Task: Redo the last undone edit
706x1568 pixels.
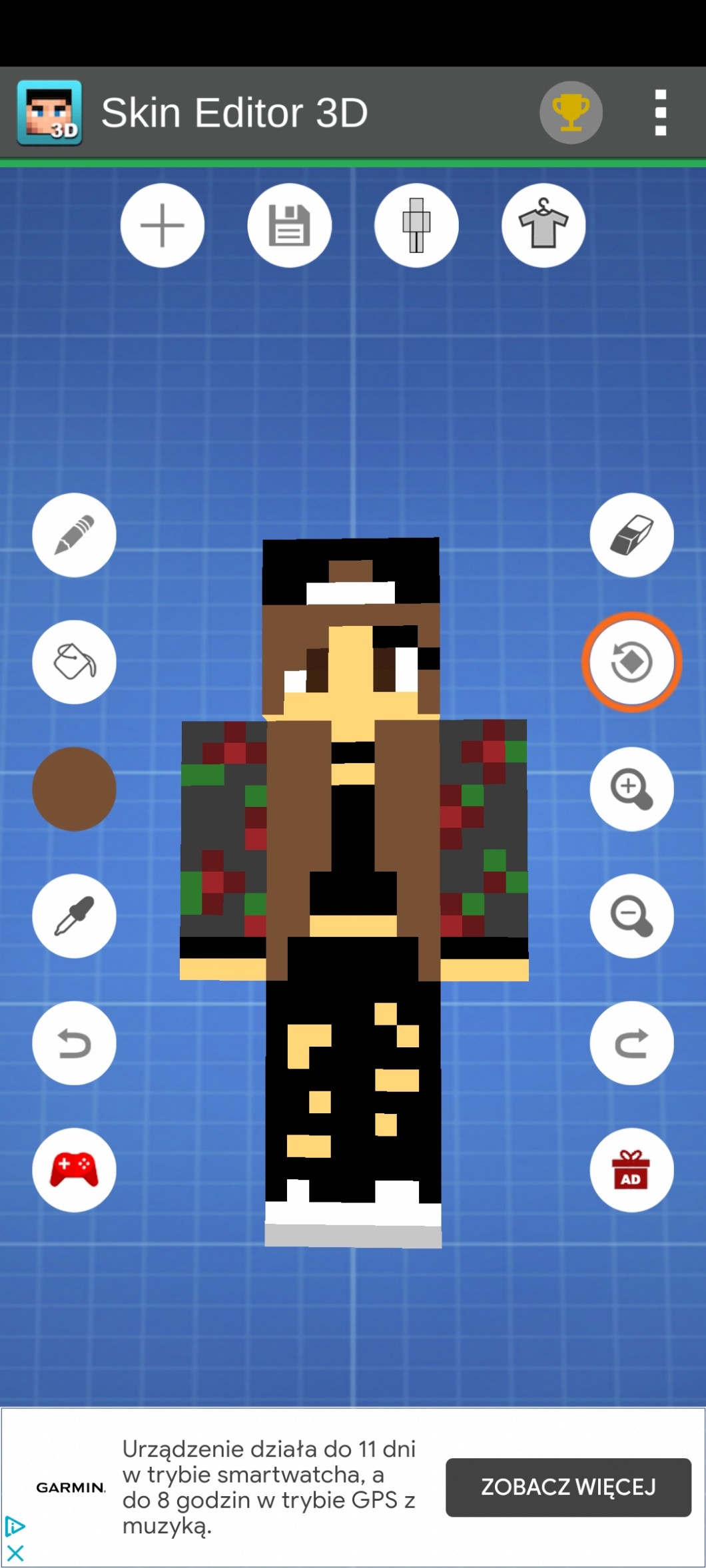Action: (x=631, y=1043)
